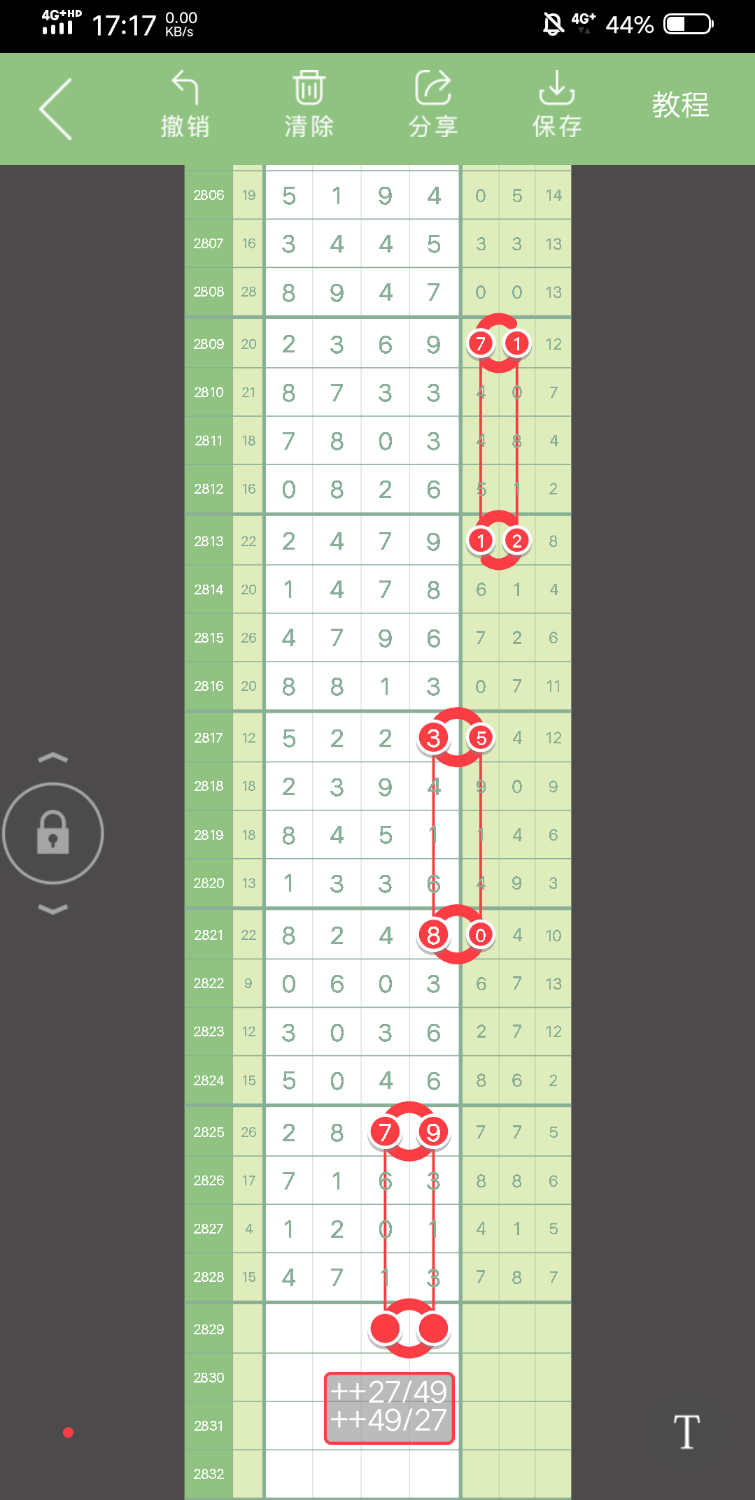Viewport: 755px width, 1500px height.
Task: Share the chart via 分享
Action: click(x=433, y=104)
